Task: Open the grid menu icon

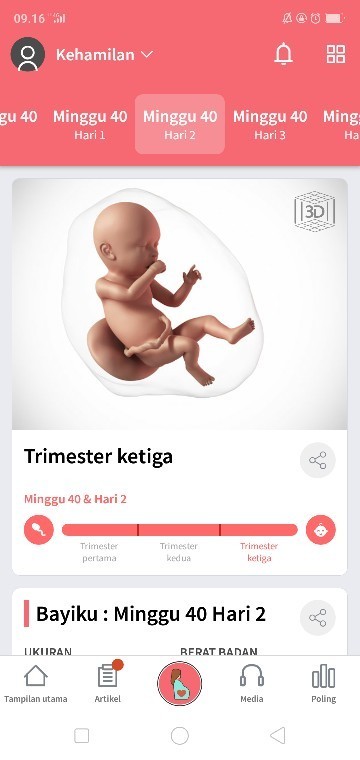Action: [336, 54]
